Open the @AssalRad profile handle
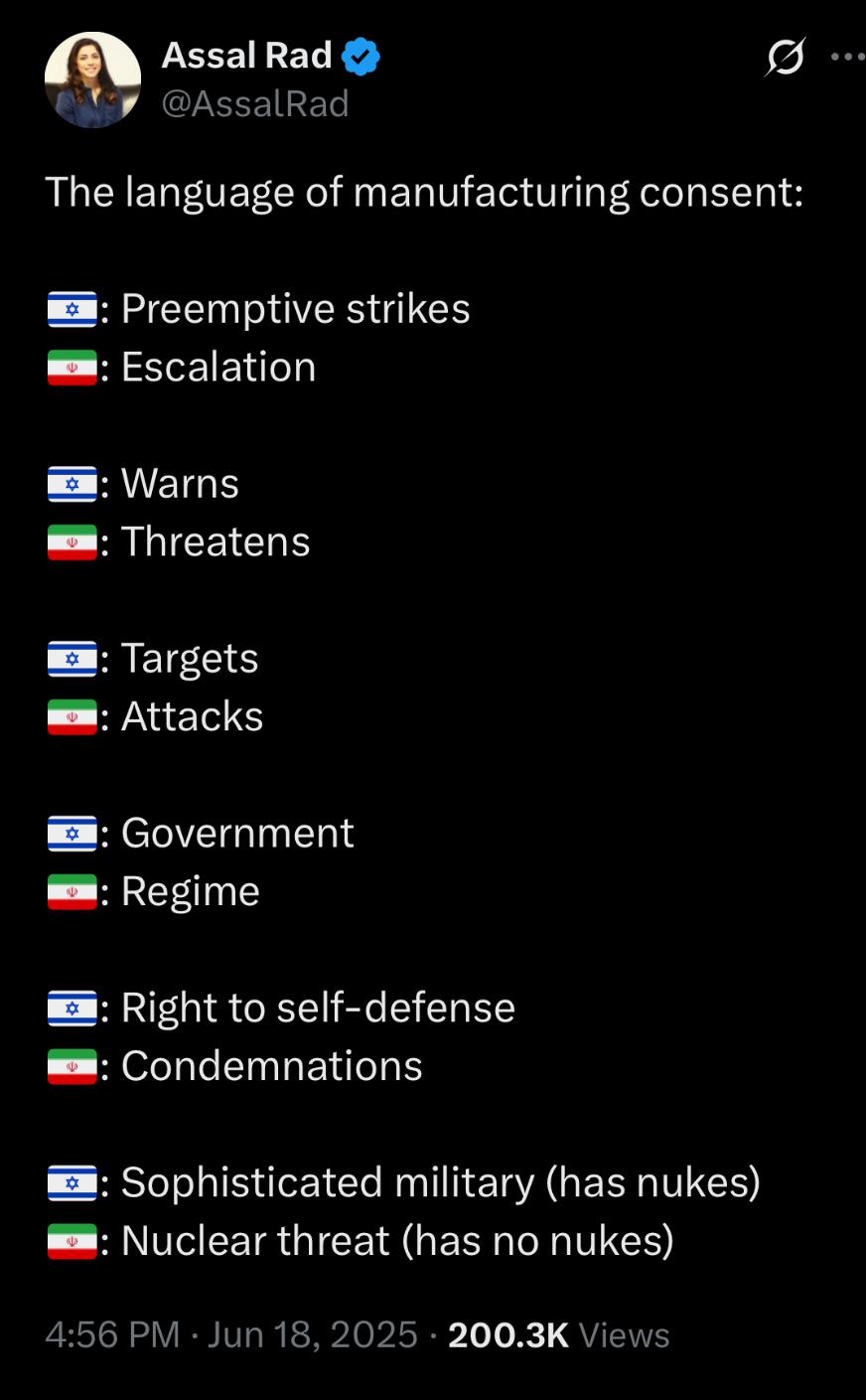This screenshot has height=1400, width=866. tap(255, 103)
